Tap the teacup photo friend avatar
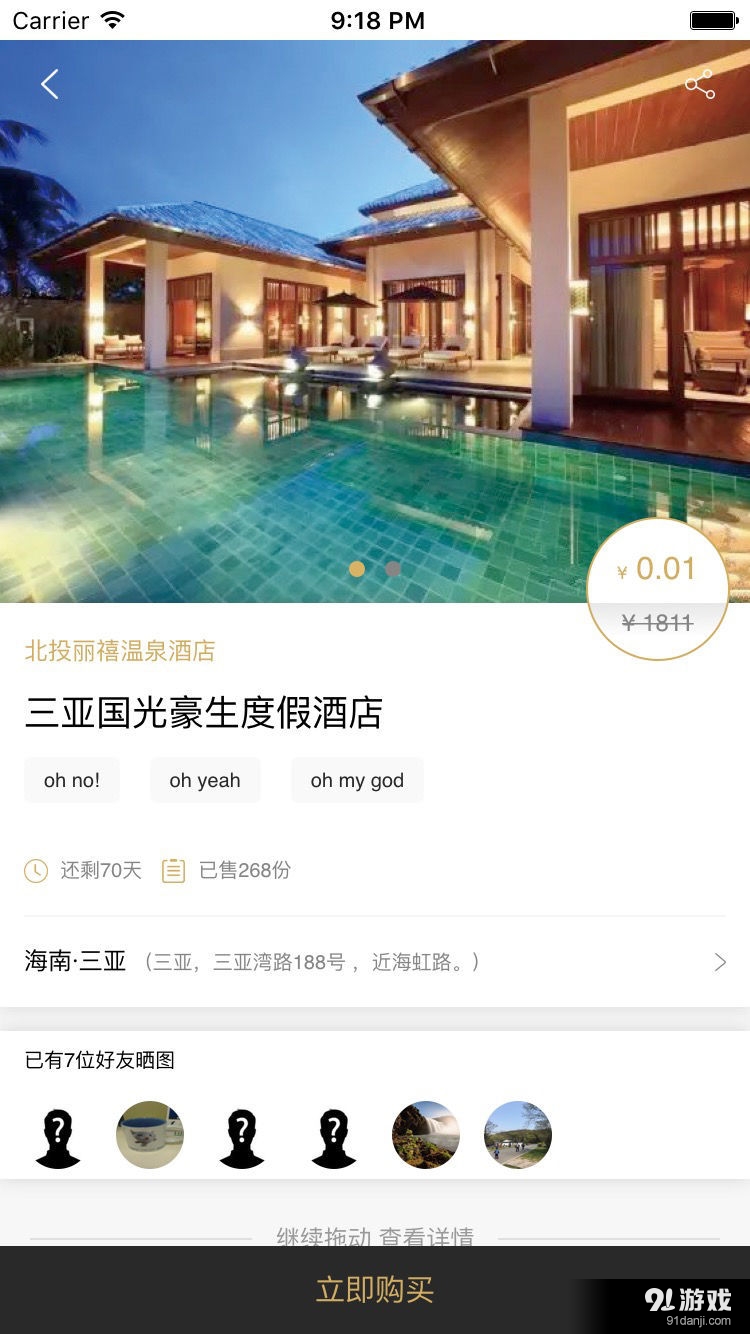750x1334 pixels. 149,1135
